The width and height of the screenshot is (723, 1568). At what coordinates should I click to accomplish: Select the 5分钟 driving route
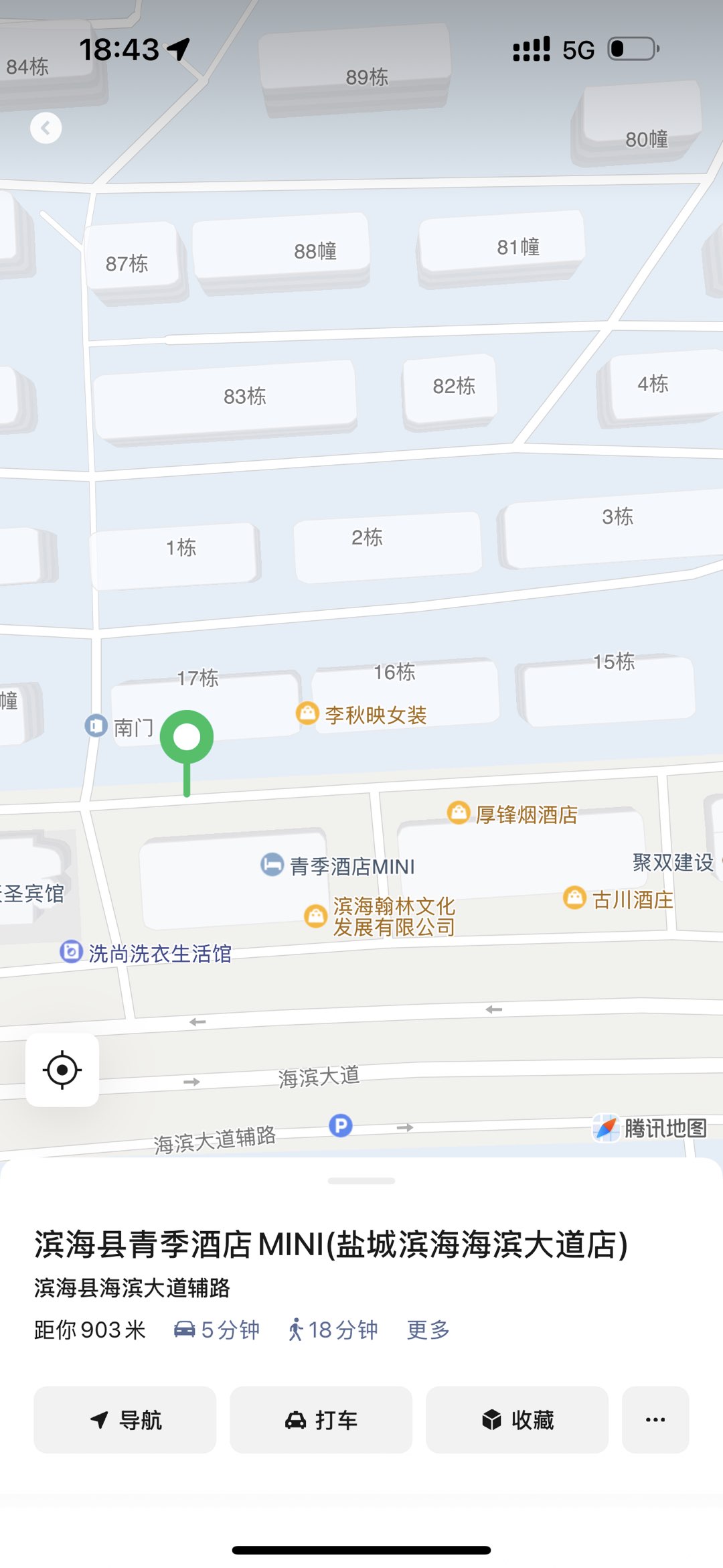216,1330
